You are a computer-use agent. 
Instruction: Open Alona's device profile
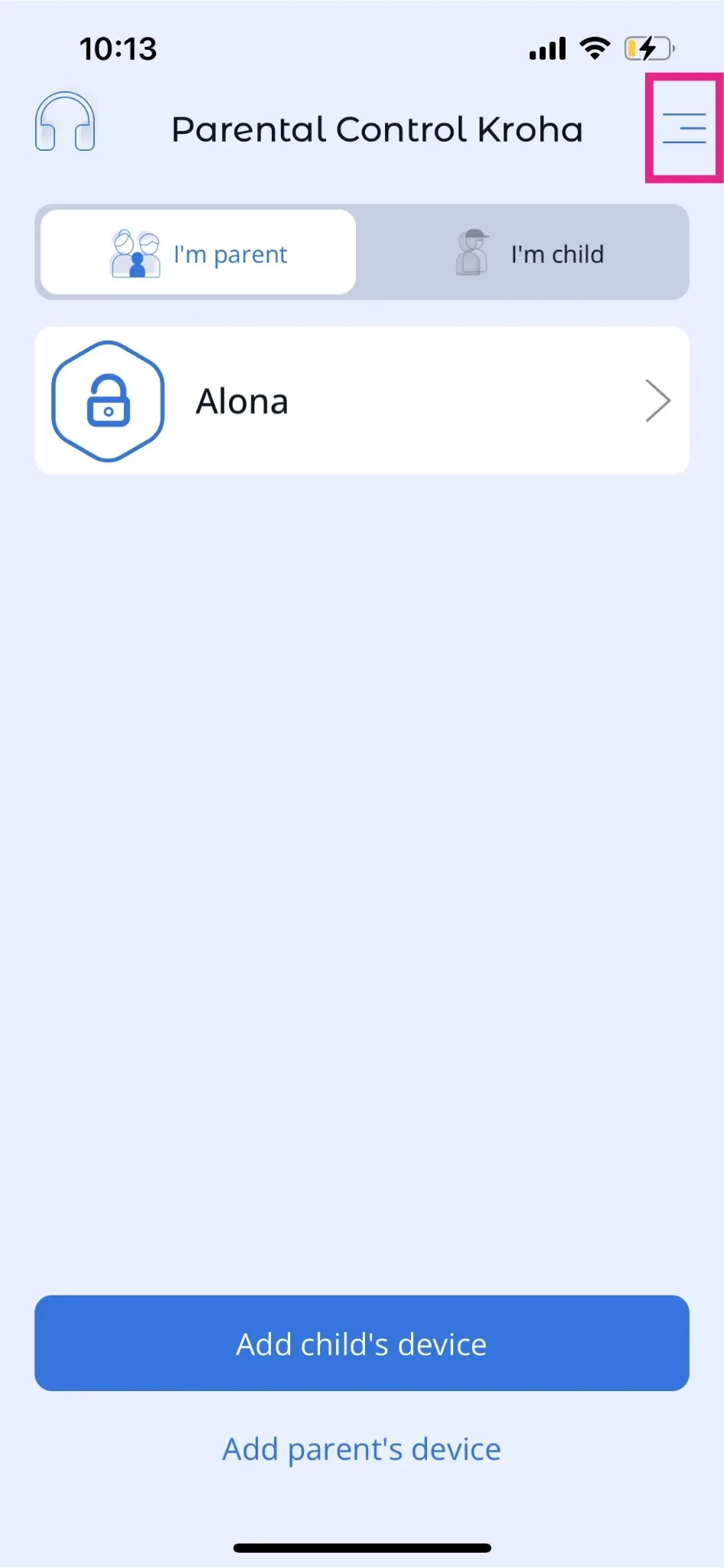pyautogui.click(x=361, y=401)
